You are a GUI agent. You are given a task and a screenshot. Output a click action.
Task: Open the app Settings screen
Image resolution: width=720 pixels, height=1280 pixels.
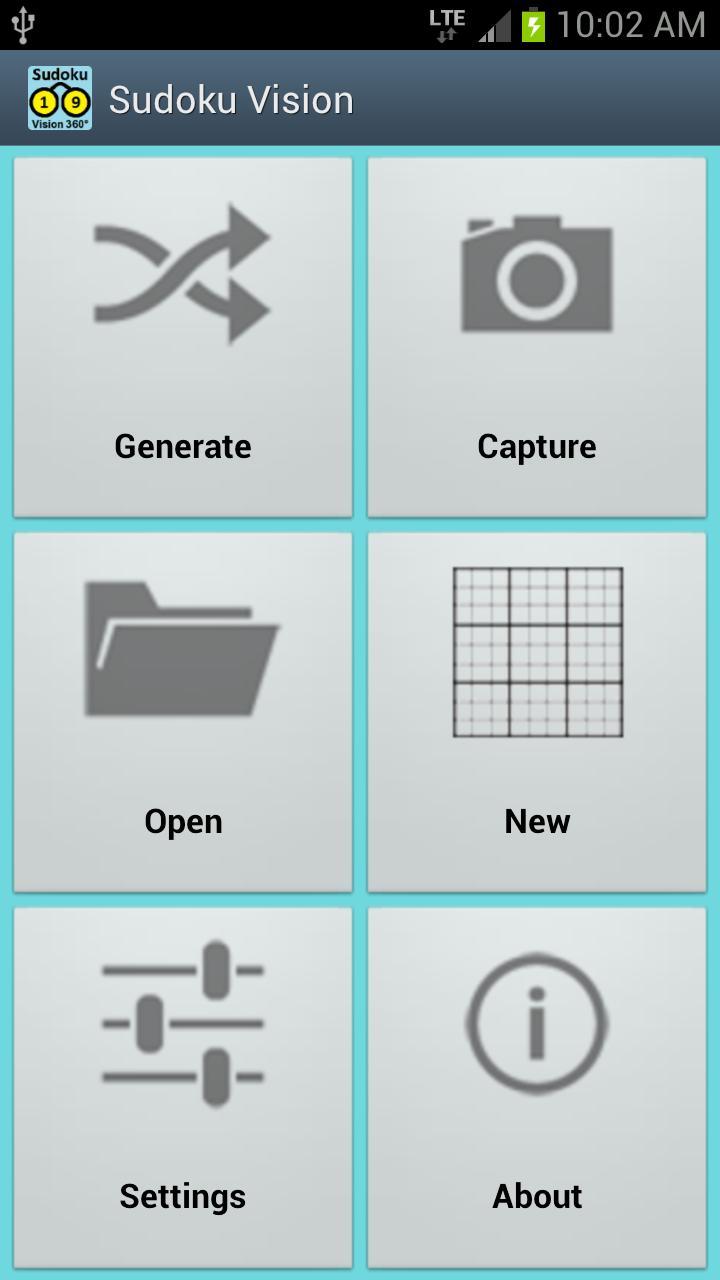(181, 1085)
